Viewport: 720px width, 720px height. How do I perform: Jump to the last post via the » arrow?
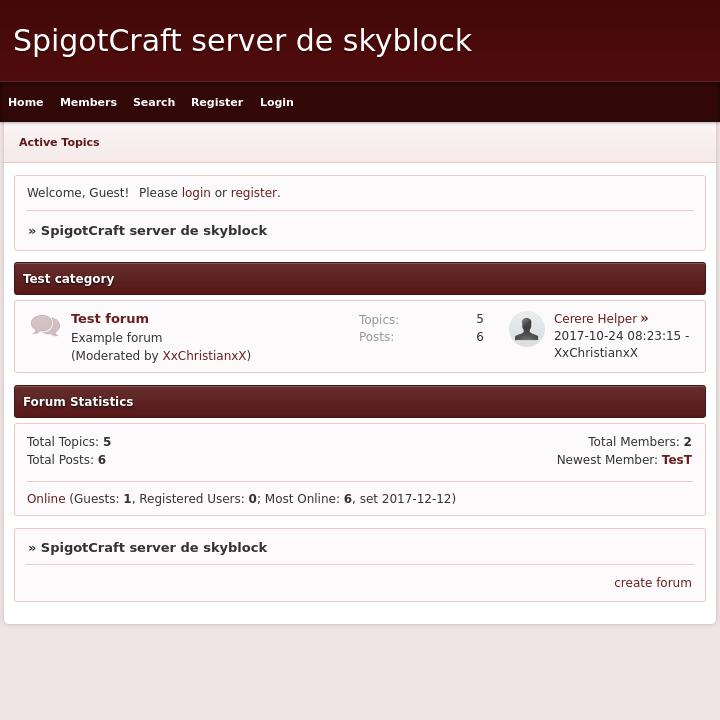point(645,318)
